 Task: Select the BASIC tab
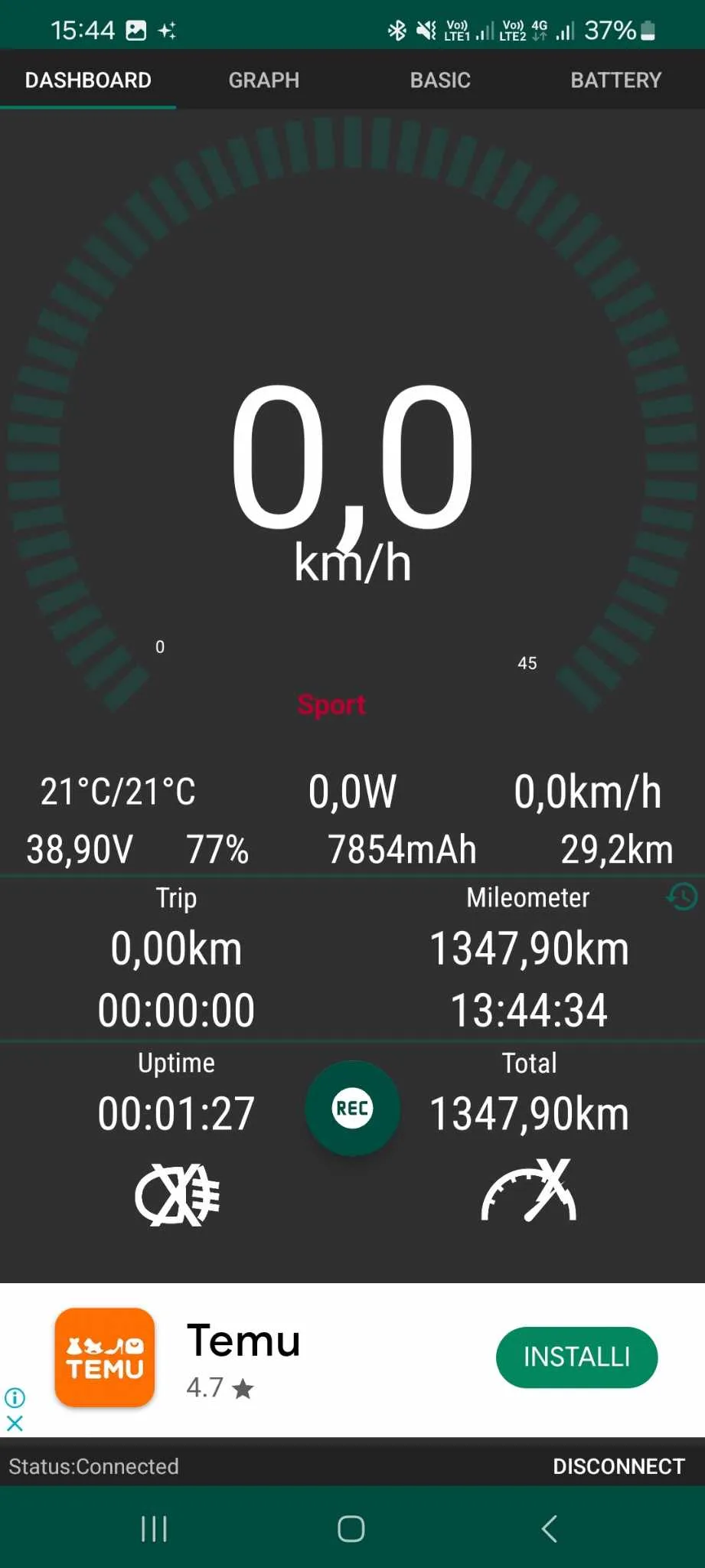[440, 80]
